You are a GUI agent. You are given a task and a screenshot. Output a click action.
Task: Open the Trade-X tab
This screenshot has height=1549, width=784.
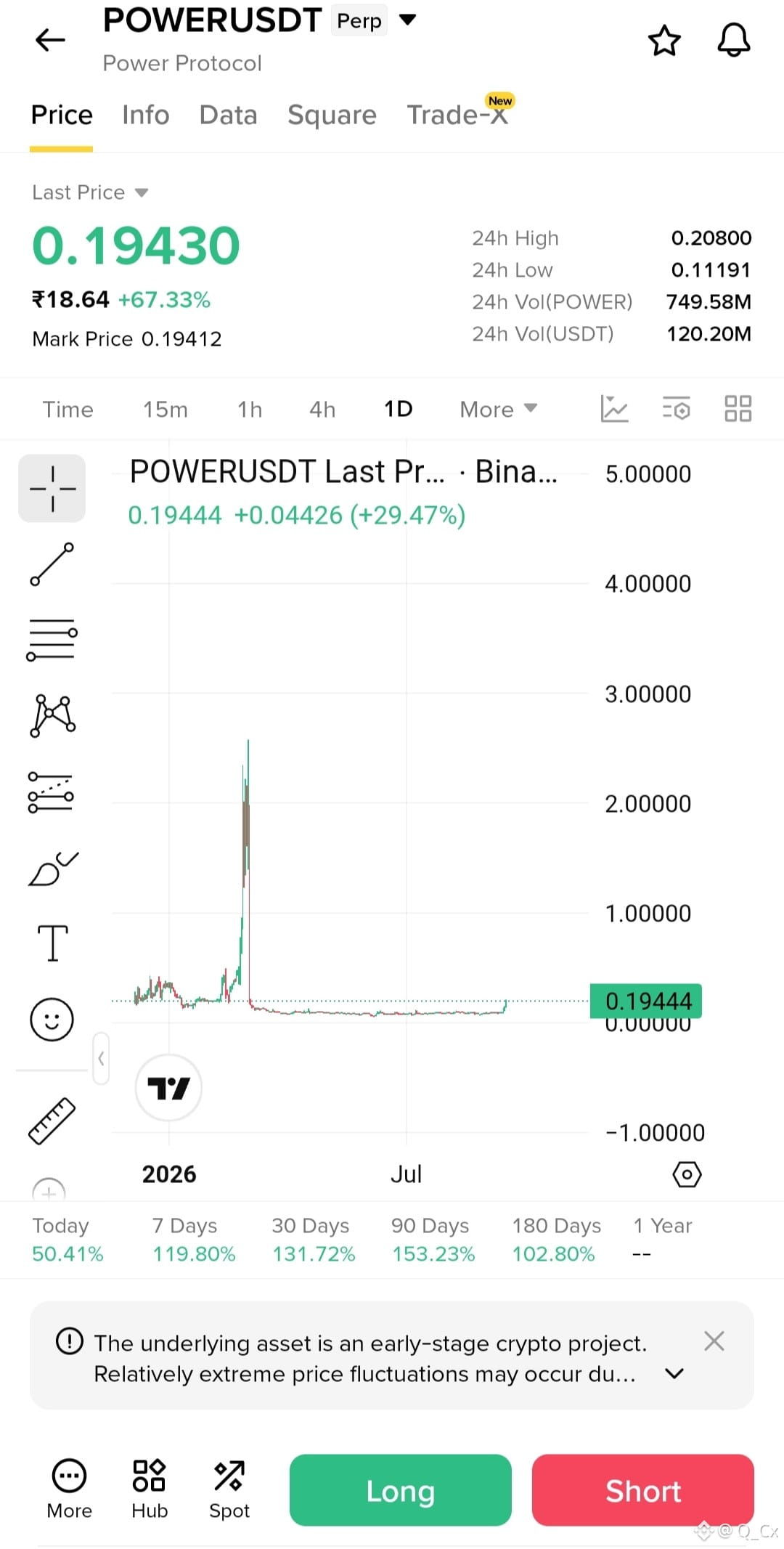pyautogui.click(x=459, y=113)
